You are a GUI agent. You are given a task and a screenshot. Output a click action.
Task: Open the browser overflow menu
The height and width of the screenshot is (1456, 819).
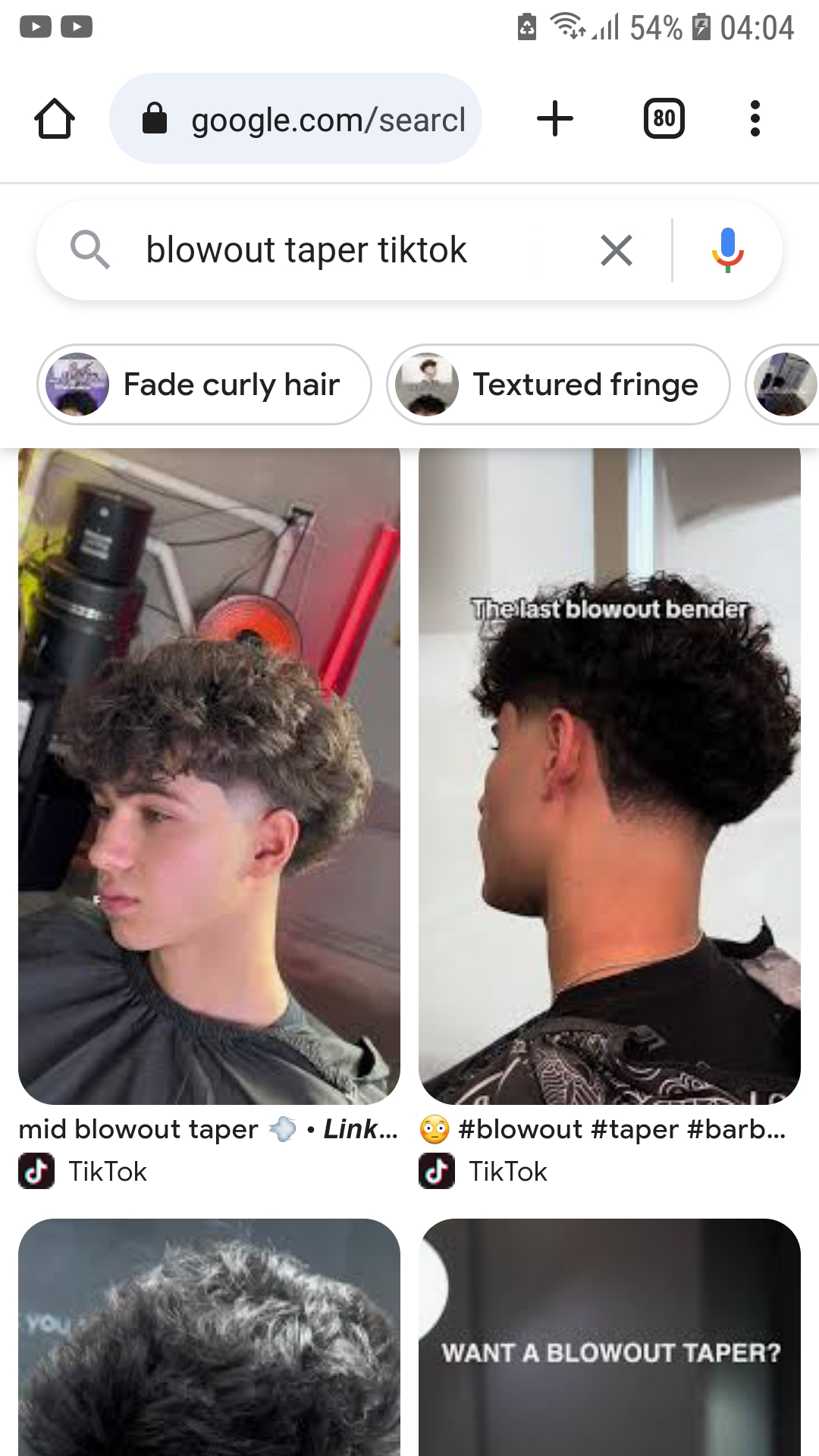coord(755,119)
